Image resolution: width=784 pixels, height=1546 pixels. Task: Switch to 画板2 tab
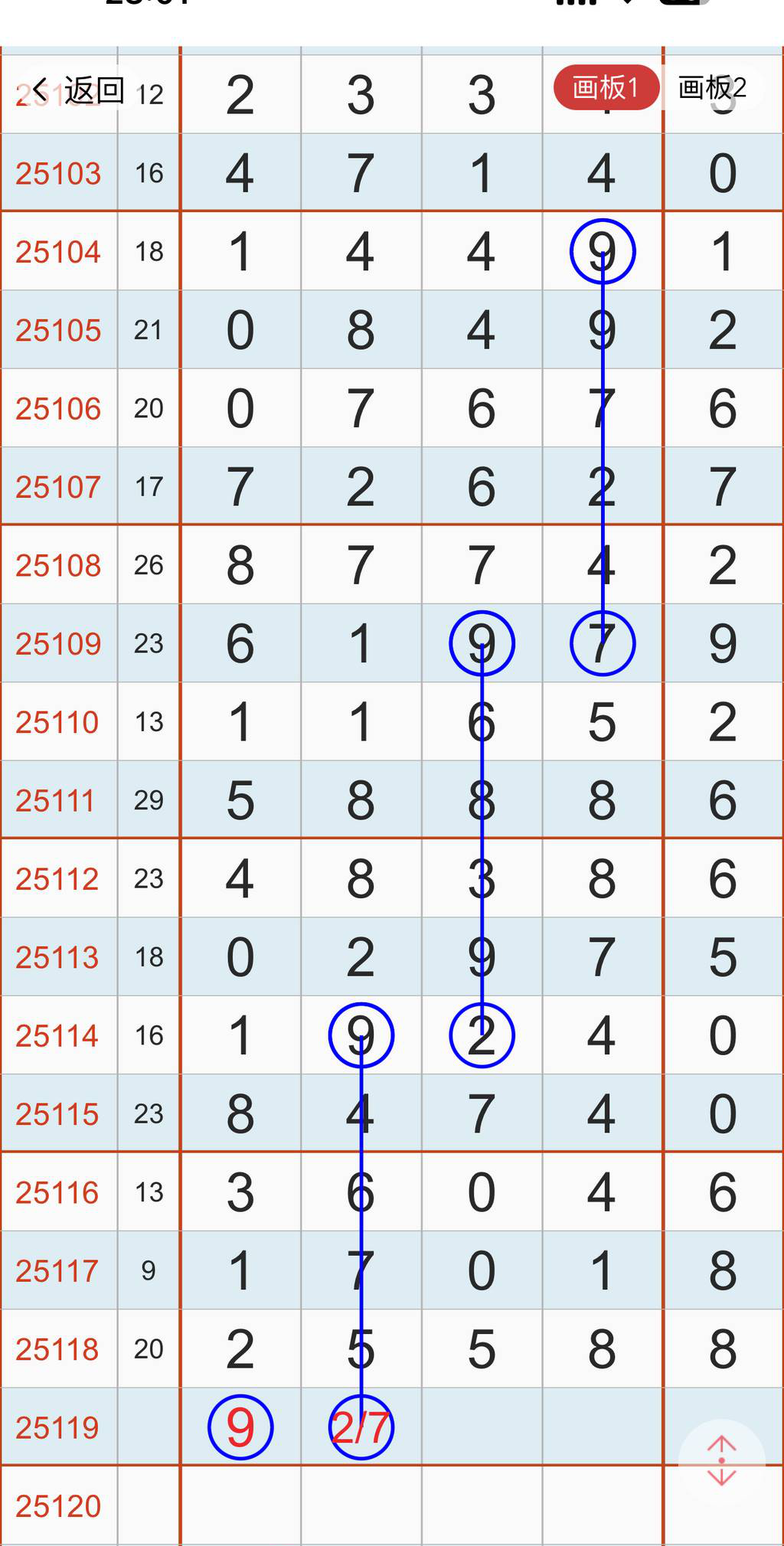(x=712, y=88)
